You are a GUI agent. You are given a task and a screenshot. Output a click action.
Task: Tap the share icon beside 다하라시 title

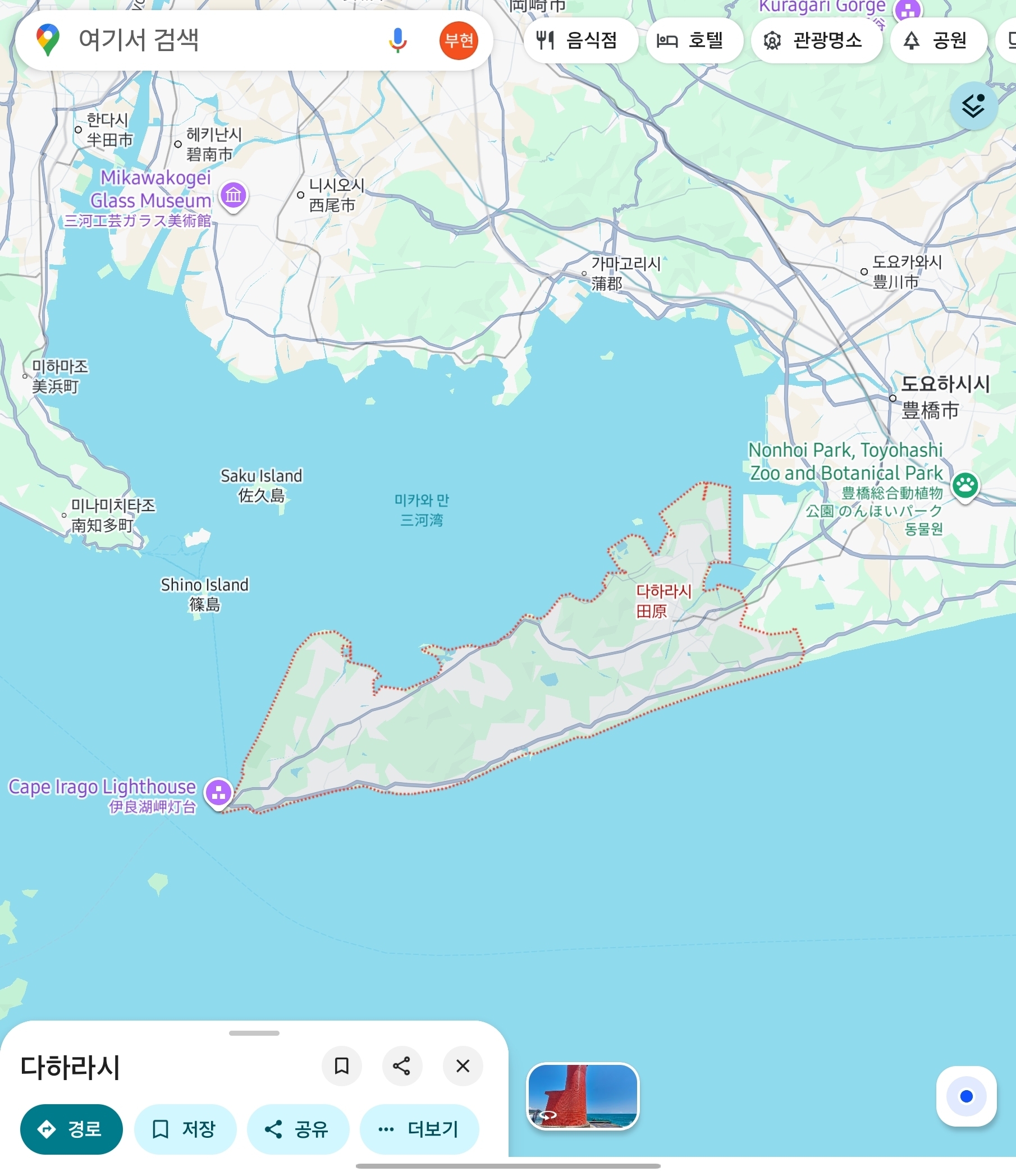tap(402, 1066)
